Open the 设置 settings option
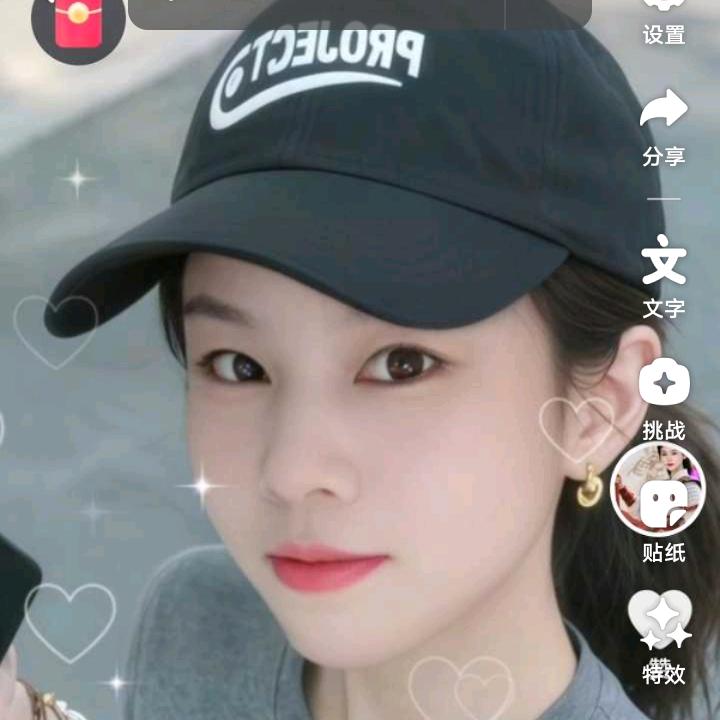Image resolution: width=720 pixels, height=720 pixels. point(664,20)
